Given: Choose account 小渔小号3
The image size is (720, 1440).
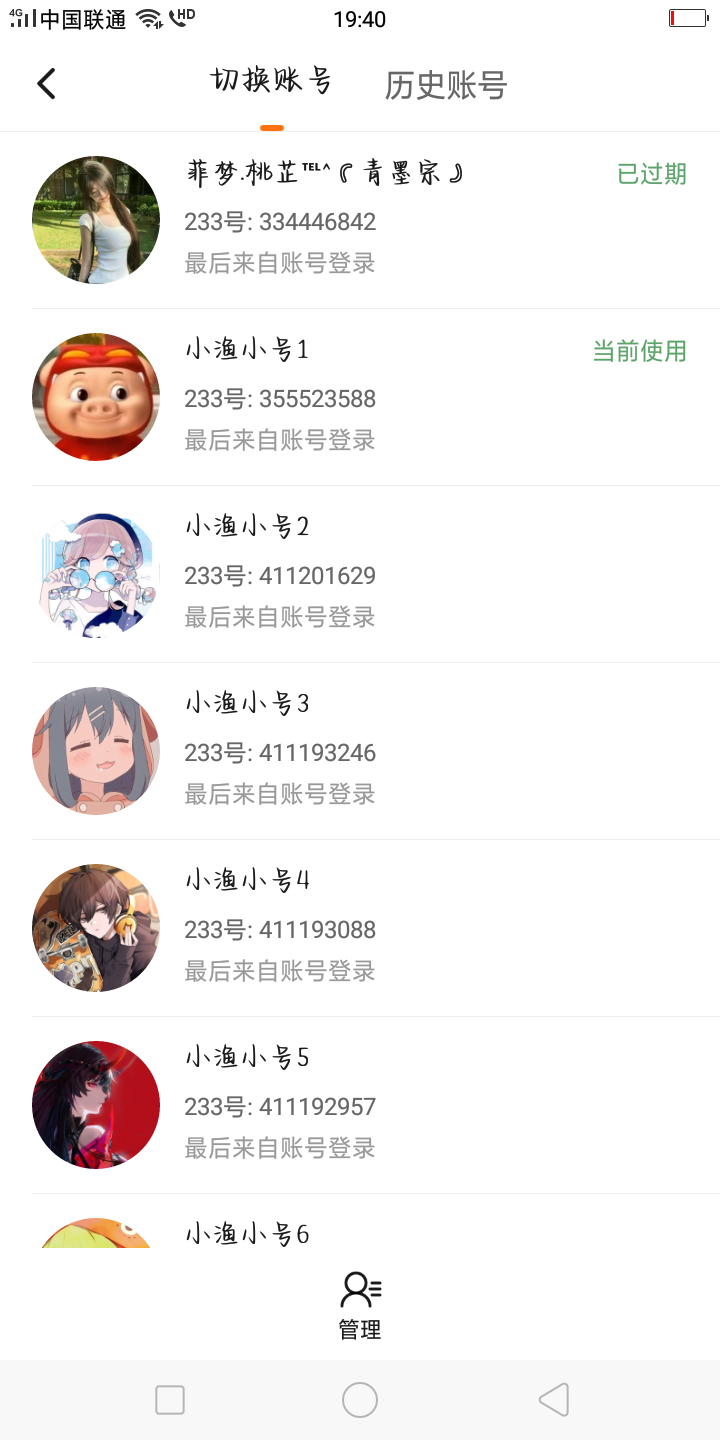Looking at the screenshot, I should [x=360, y=751].
